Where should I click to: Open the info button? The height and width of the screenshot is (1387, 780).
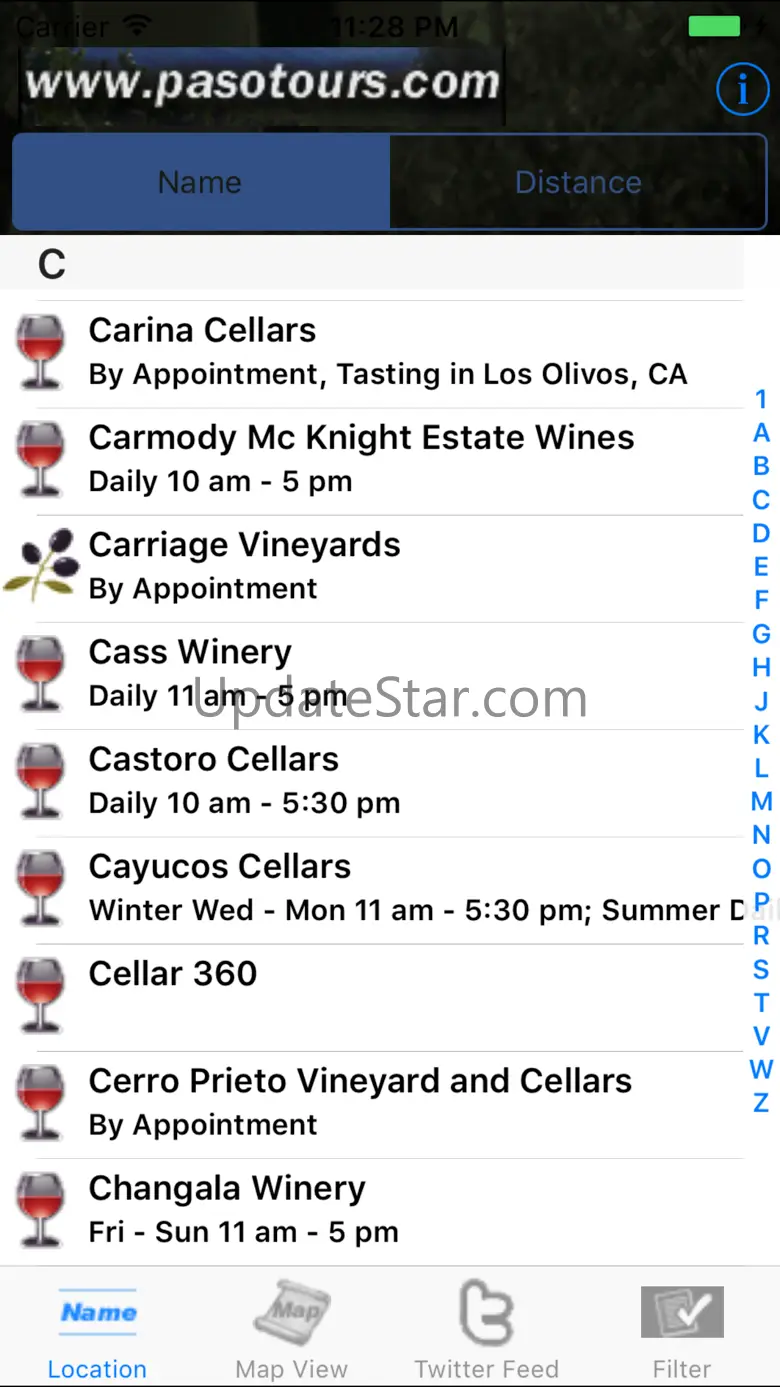coord(742,91)
